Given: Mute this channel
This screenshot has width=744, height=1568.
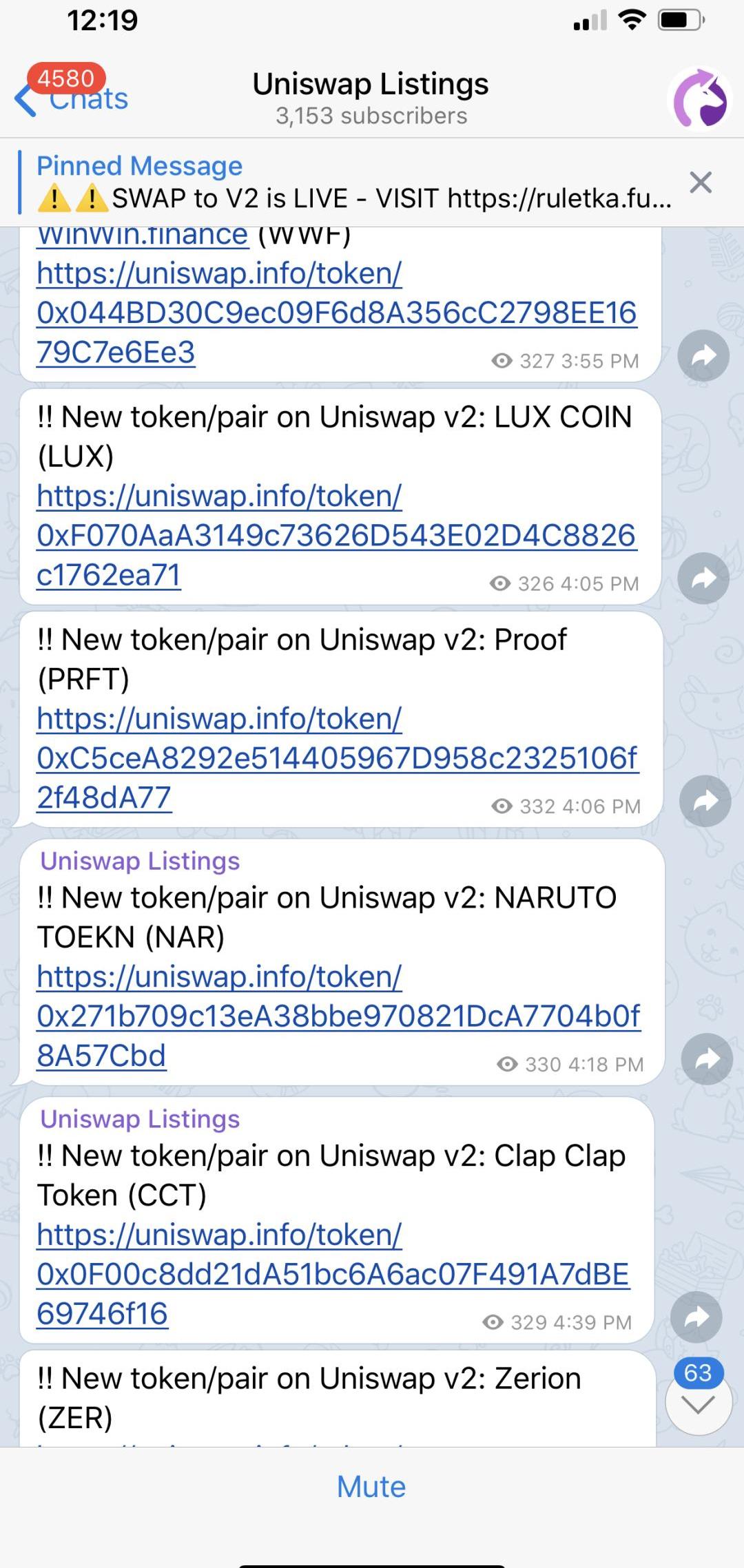Looking at the screenshot, I should click(371, 1487).
